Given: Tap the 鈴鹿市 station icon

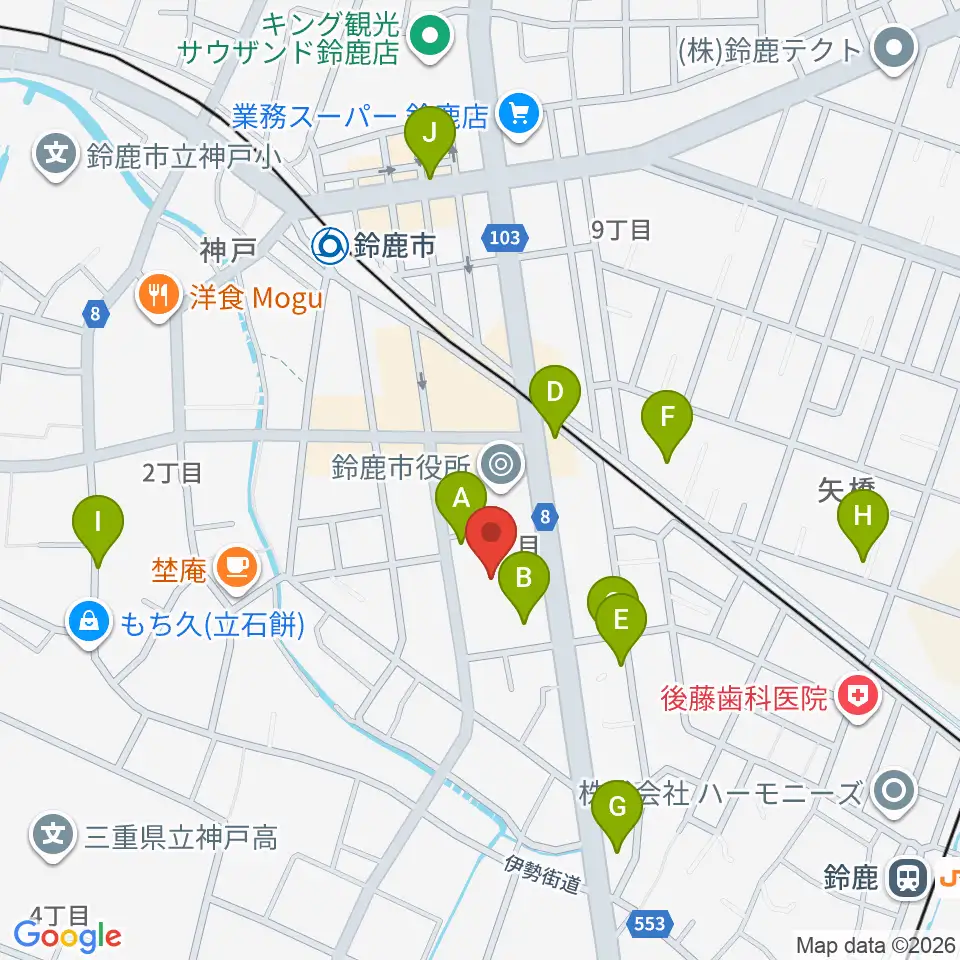Looking at the screenshot, I should coord(330,246).
